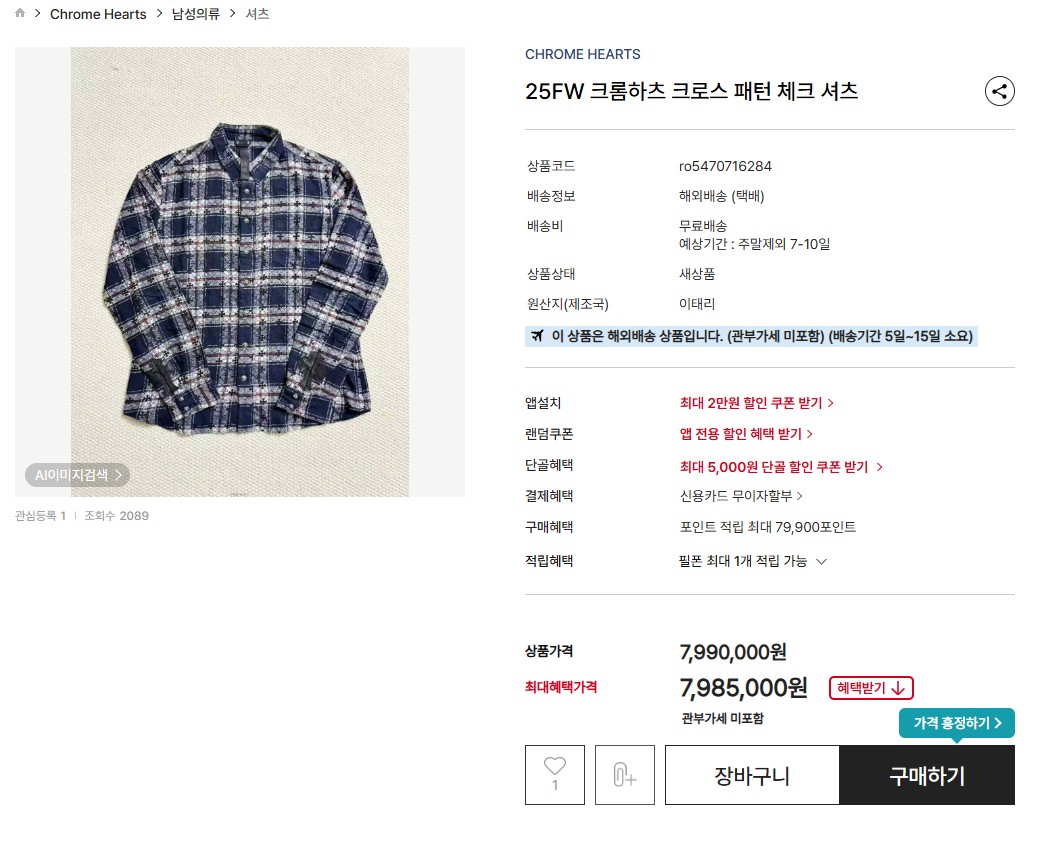Open 신용카드 무이자할부 details
The width and height of the screenshot is (1043, 841).
point(740,495)
